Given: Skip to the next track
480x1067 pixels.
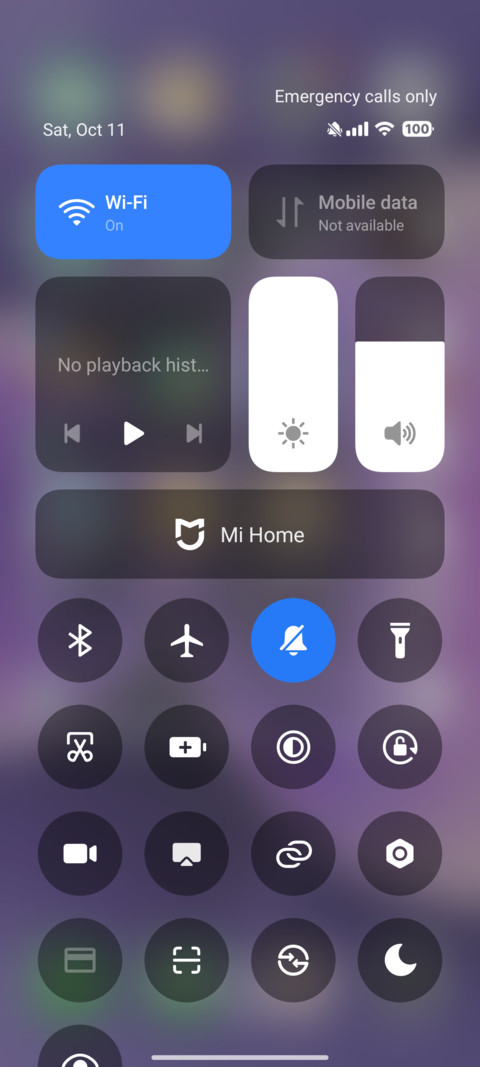Looking at the screenshot, I should pyautogui.click(x=195, y=433).
